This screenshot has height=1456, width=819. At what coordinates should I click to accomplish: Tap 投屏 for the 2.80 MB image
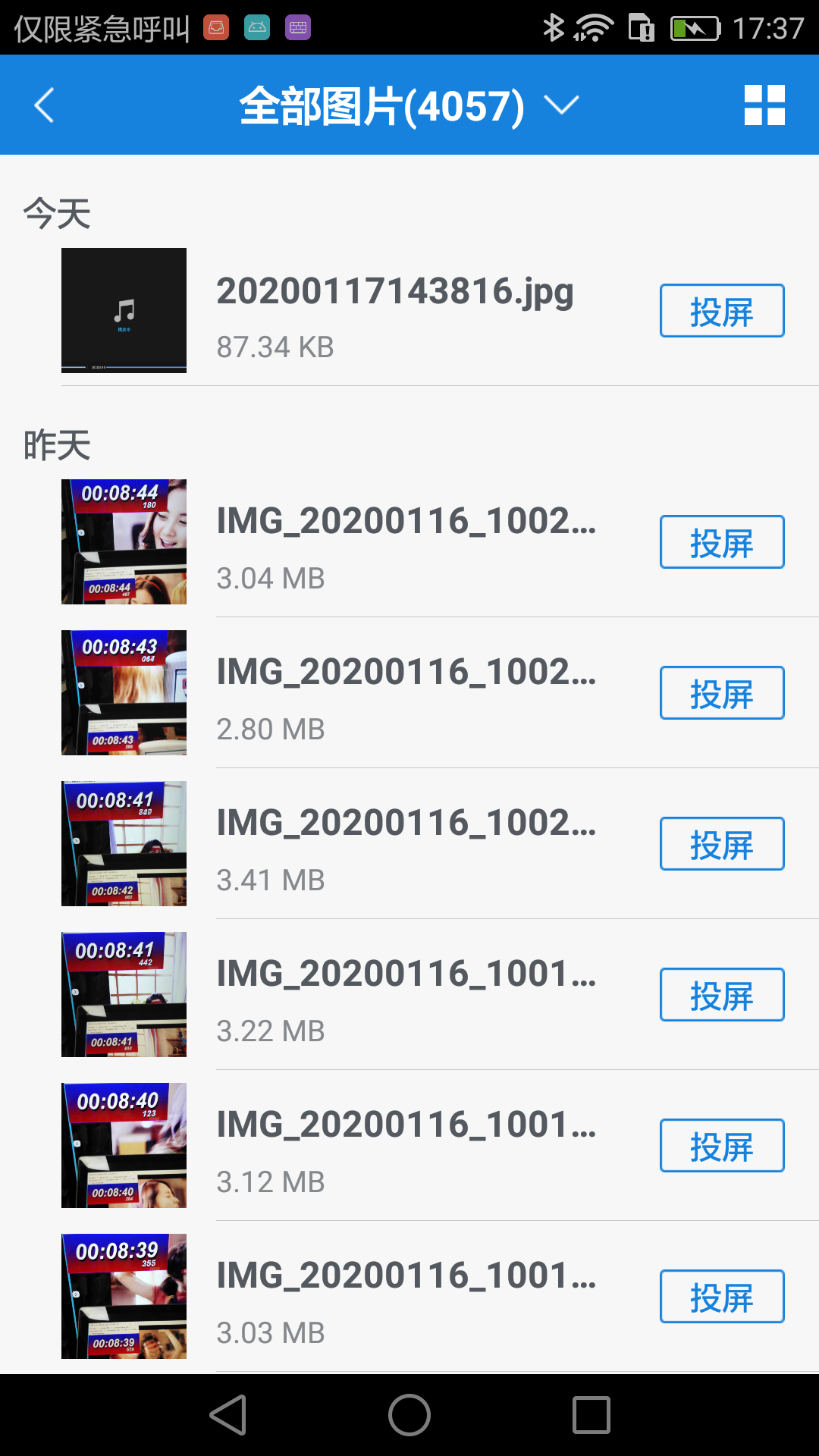pos(721,692)
